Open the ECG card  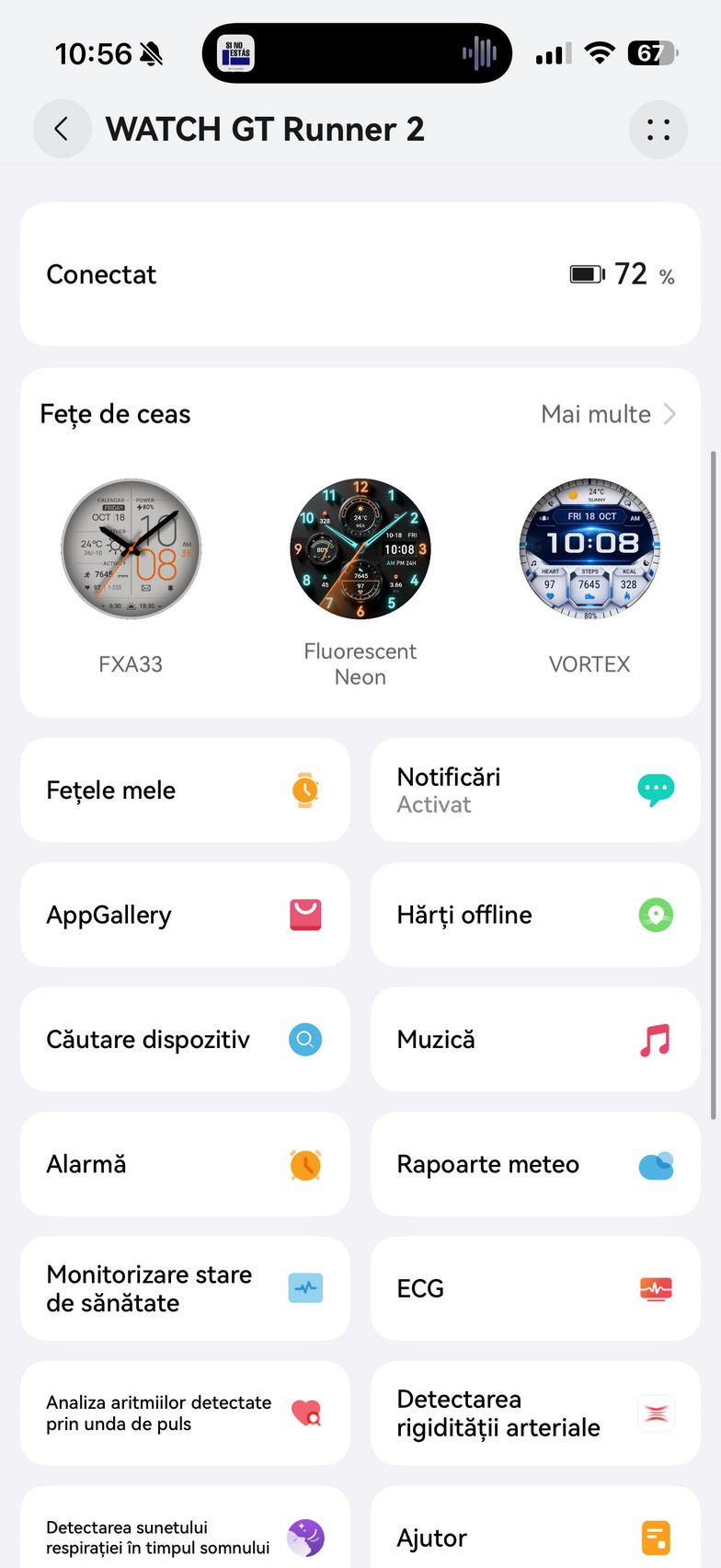[x=535, y=1288]
